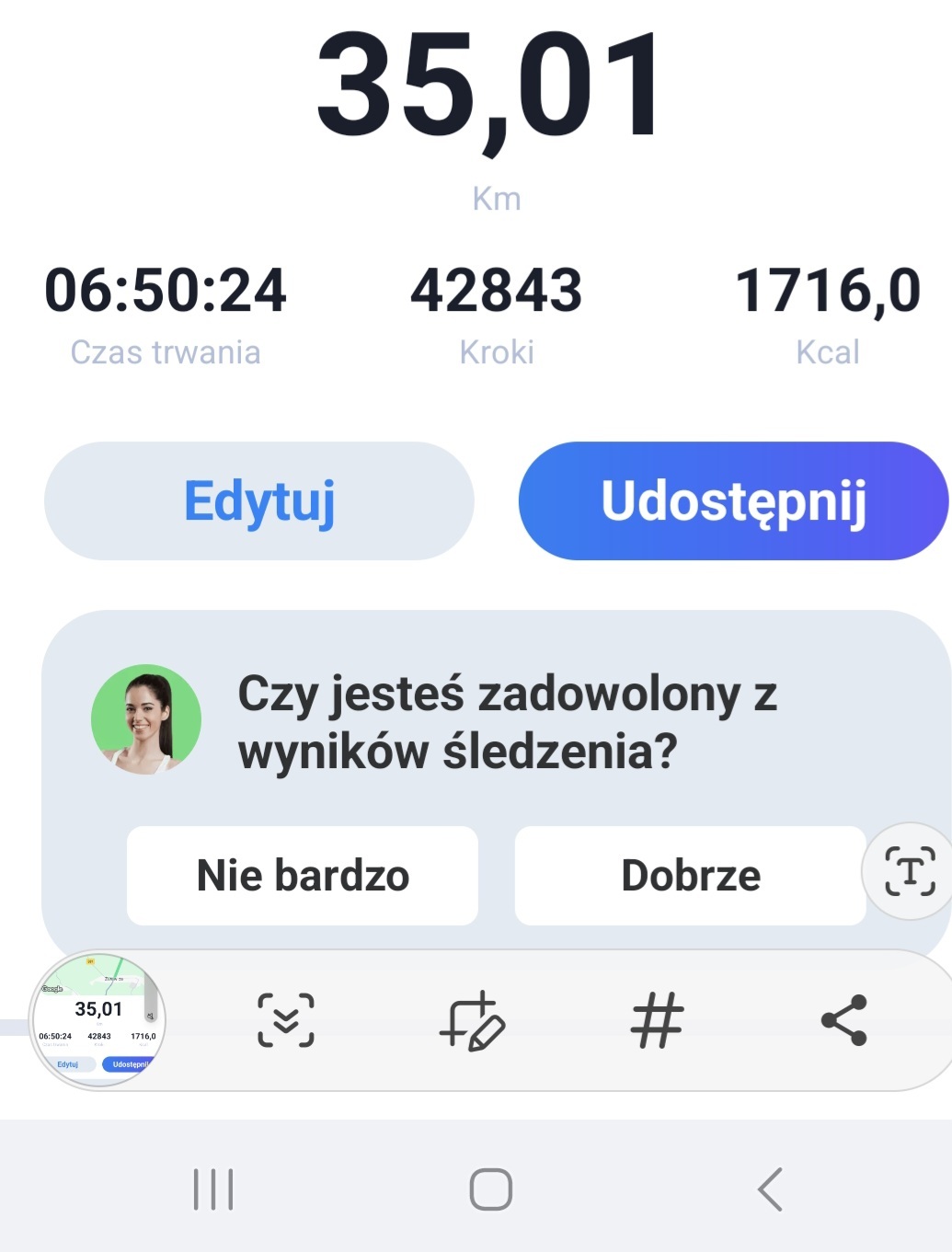
Task: Open the screenshot preview thumbnail
Action: tap(97, 1020)
